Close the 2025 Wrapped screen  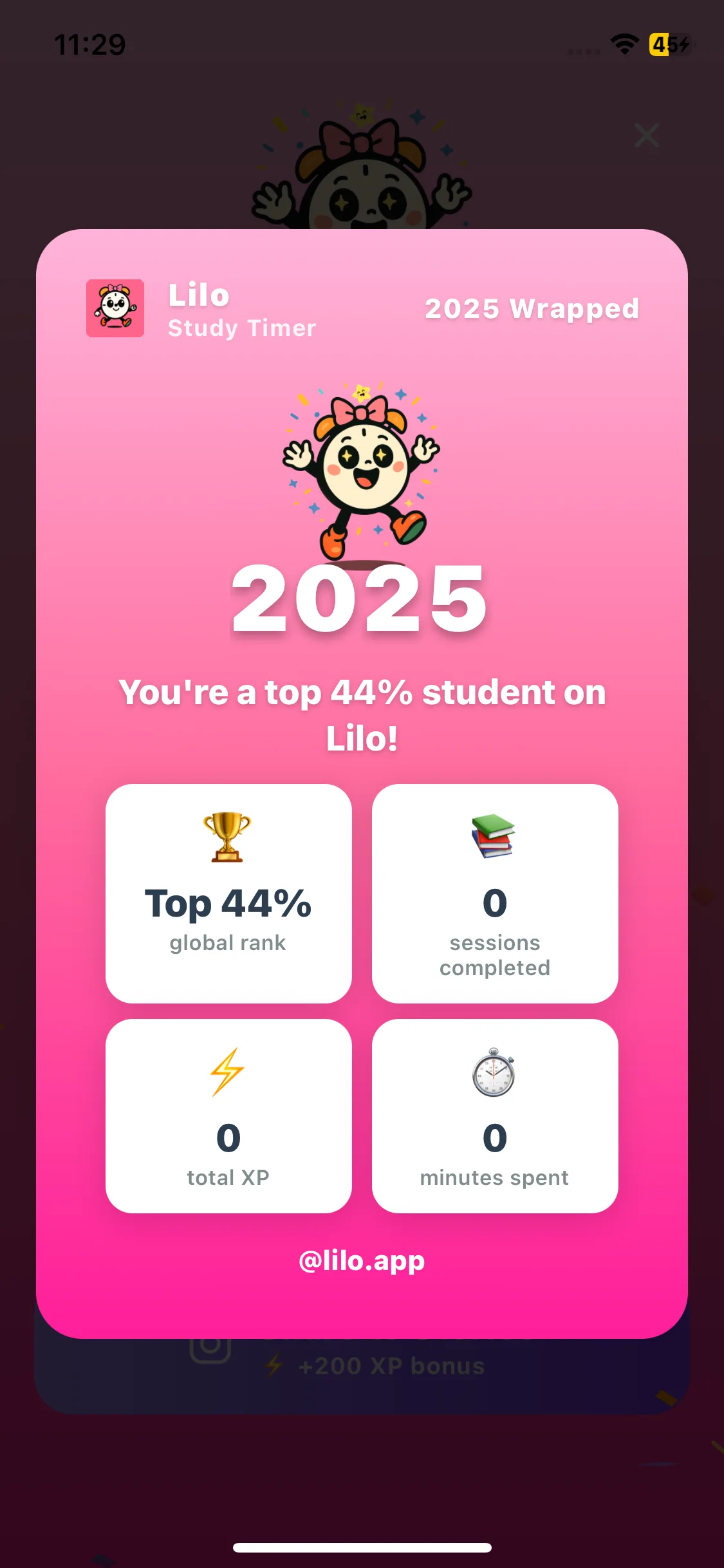(x=646, y=136)
